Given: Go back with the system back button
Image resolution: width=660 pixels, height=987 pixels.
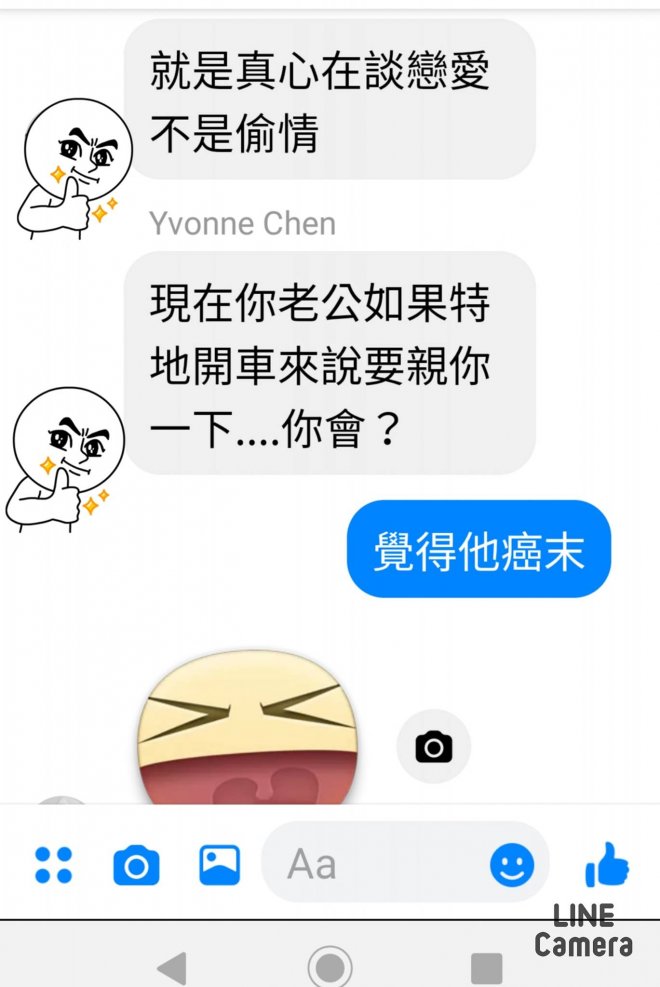Looking at the screenshot, I should pos(172,967).
